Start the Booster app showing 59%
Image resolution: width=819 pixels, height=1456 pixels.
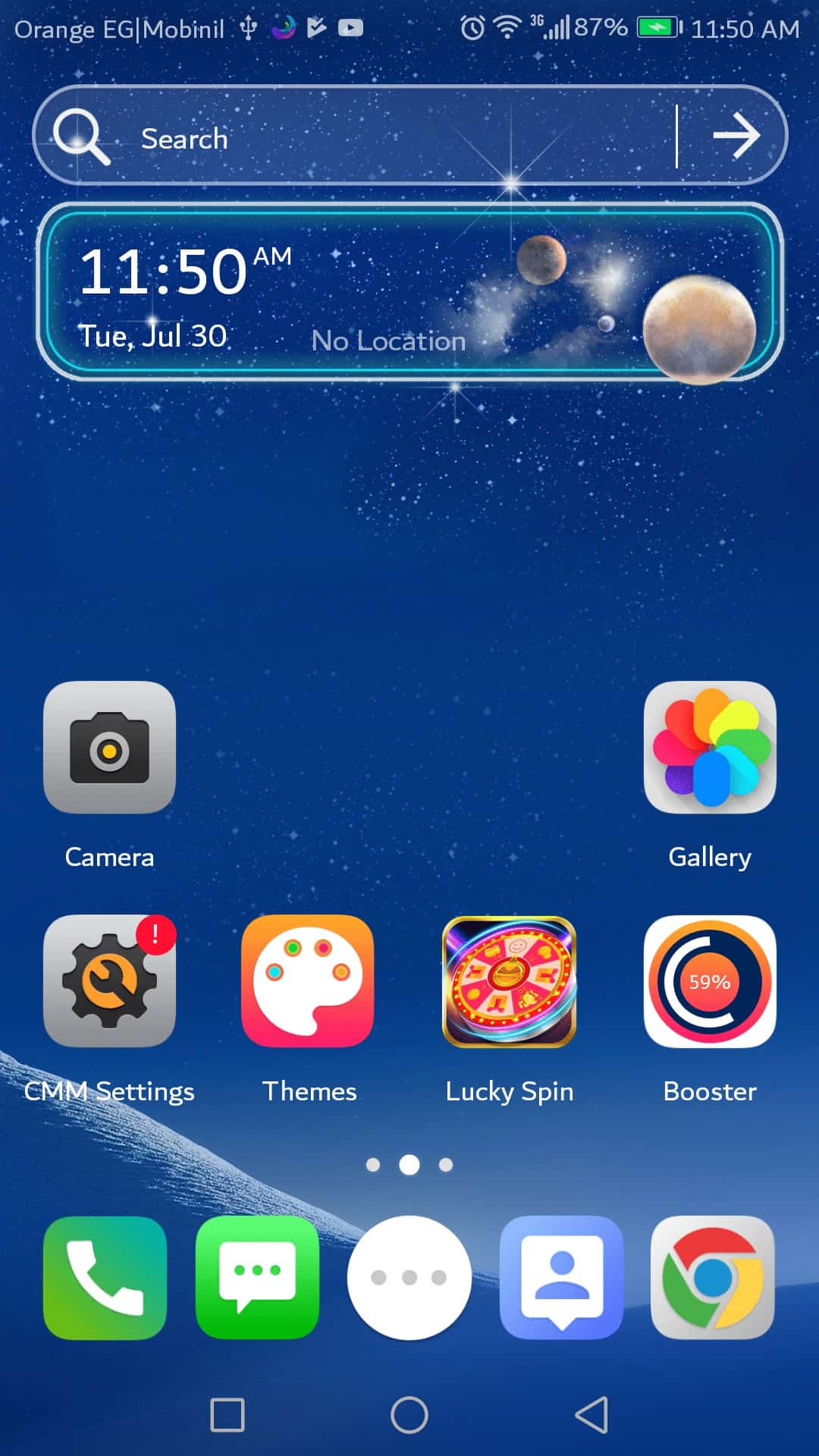point(710,981)
